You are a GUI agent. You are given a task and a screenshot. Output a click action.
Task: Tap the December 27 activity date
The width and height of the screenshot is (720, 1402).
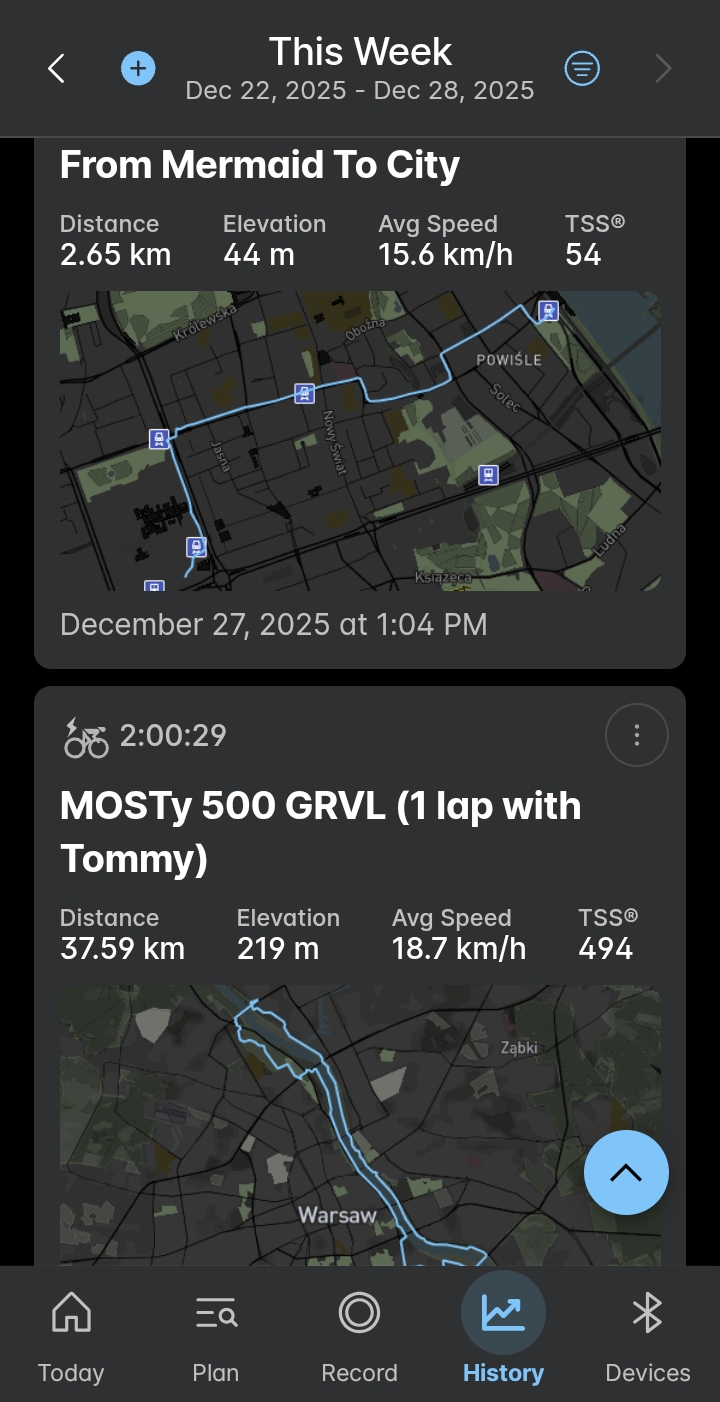(x=273, y=624)
